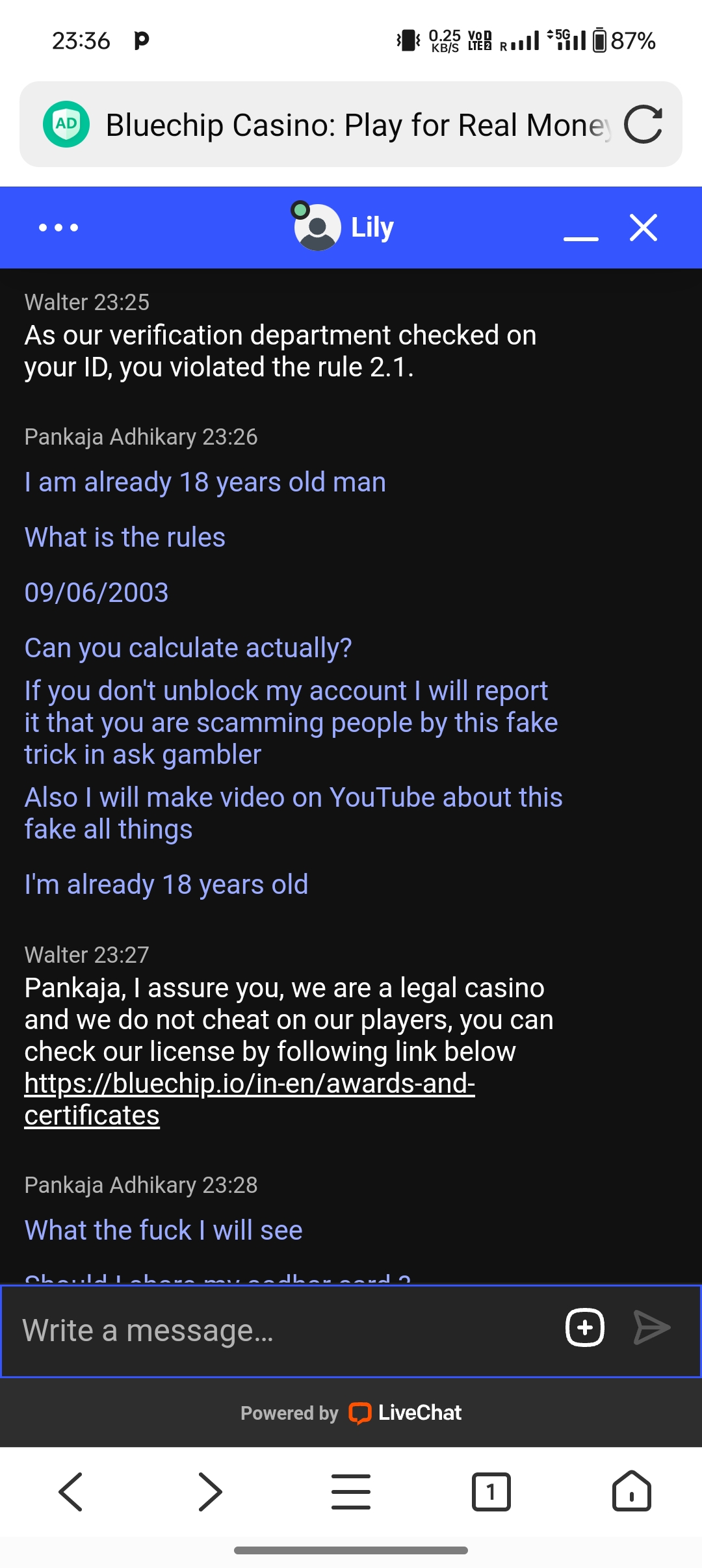Close the live chat window

643,228
